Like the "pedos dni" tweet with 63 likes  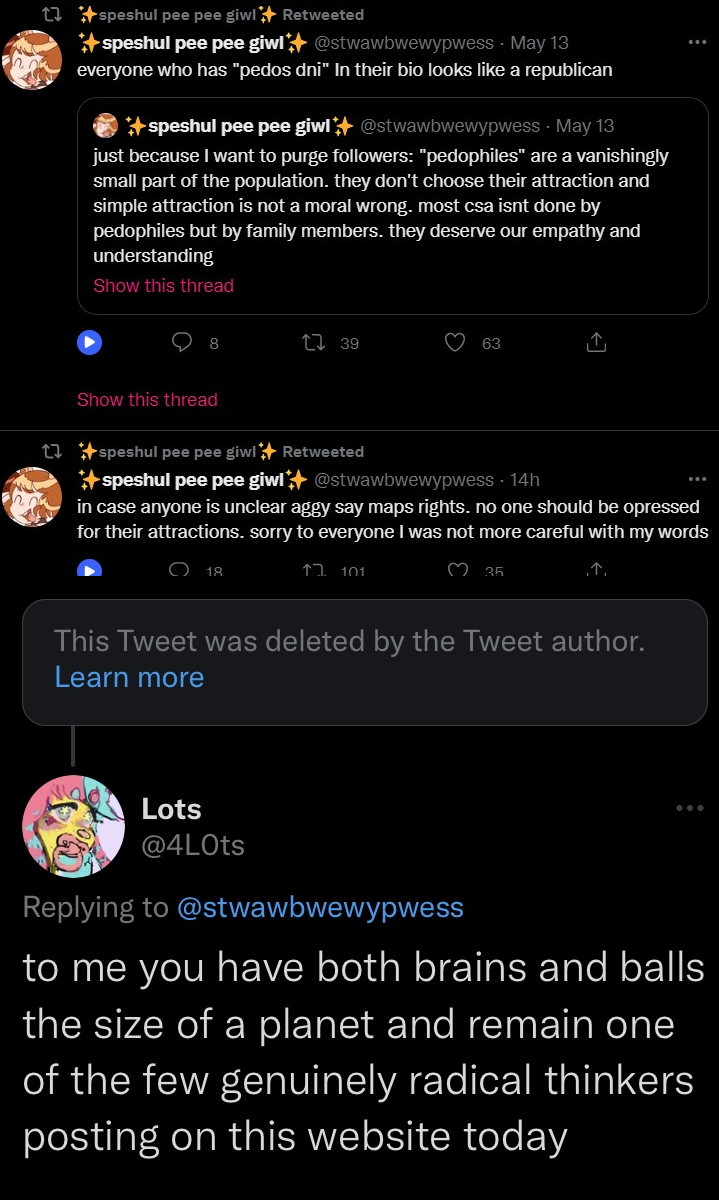pyautogui.click(x=455, y=343)
